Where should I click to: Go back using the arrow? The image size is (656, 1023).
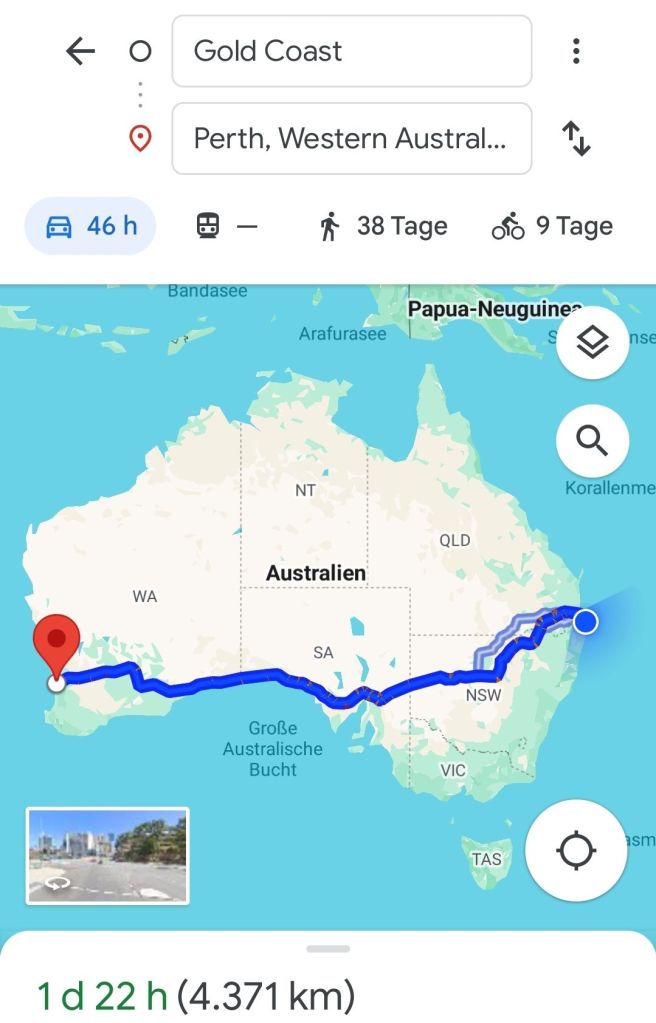pos(80,52)
